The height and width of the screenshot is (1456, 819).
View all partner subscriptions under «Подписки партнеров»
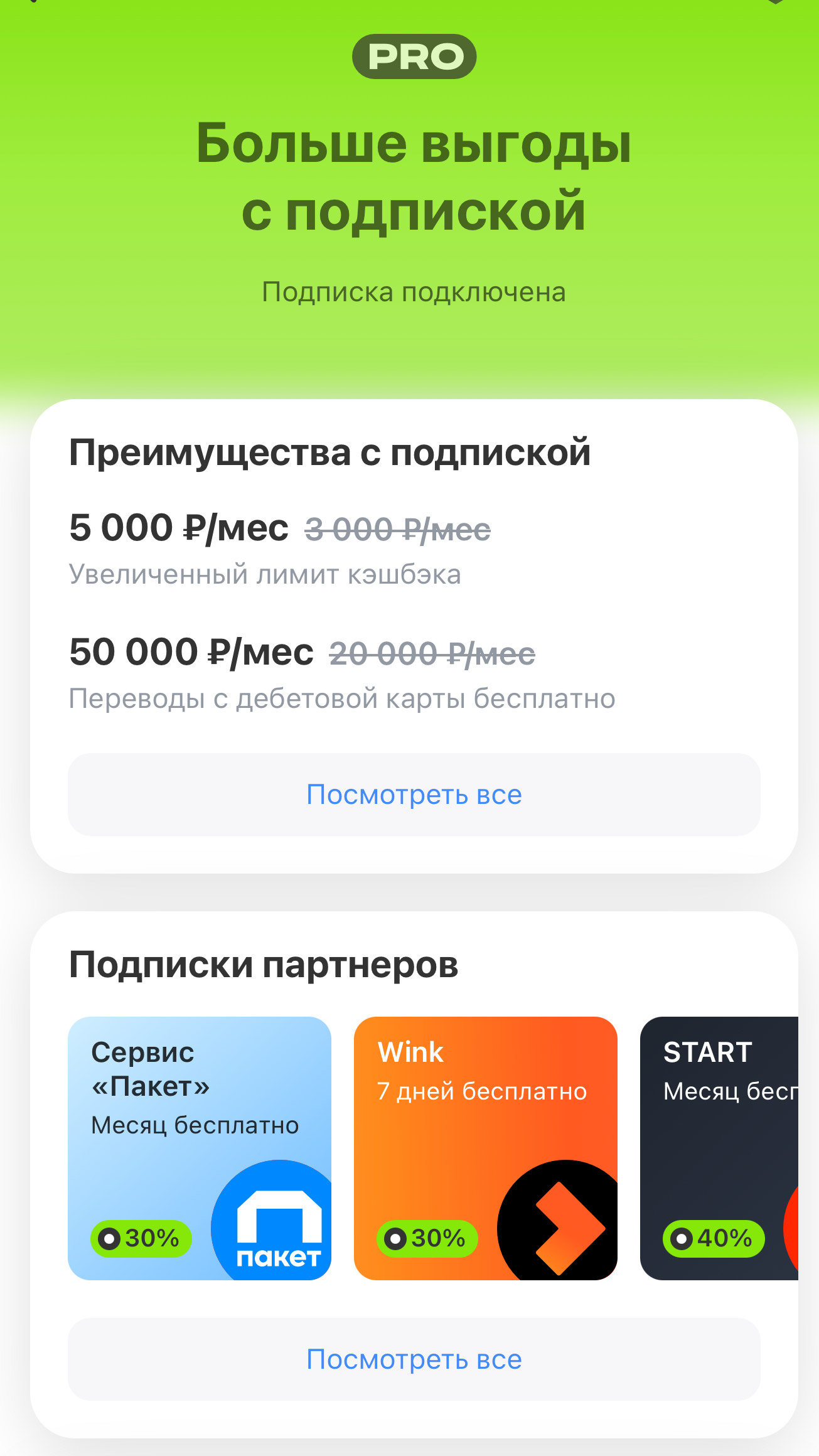coord(414,1359)
